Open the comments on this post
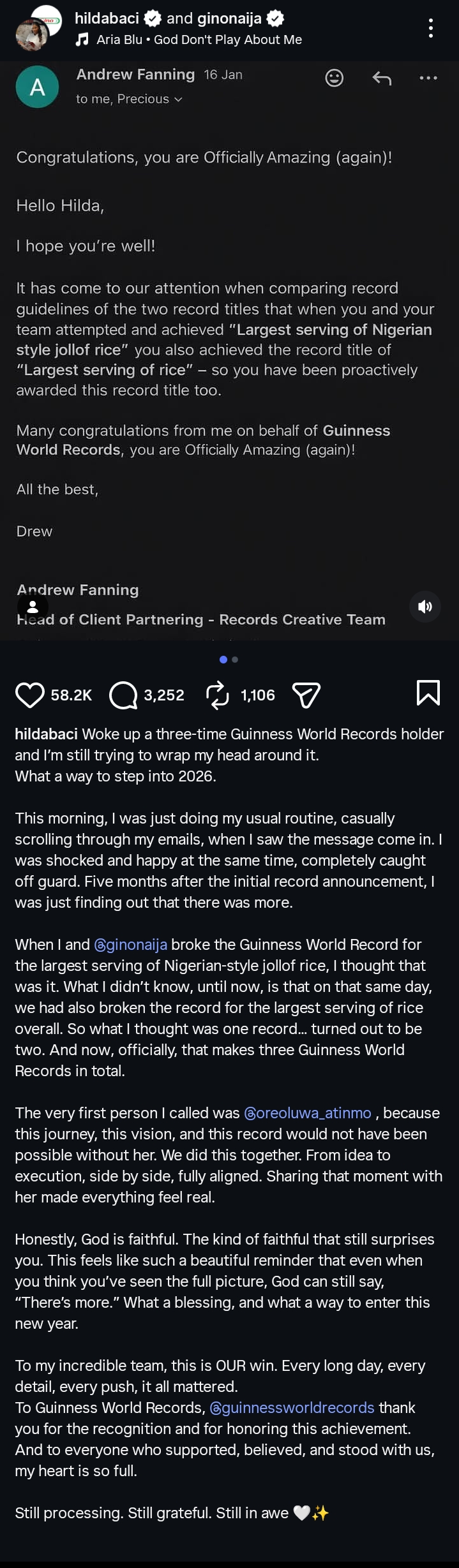 (x=123, y=695)
